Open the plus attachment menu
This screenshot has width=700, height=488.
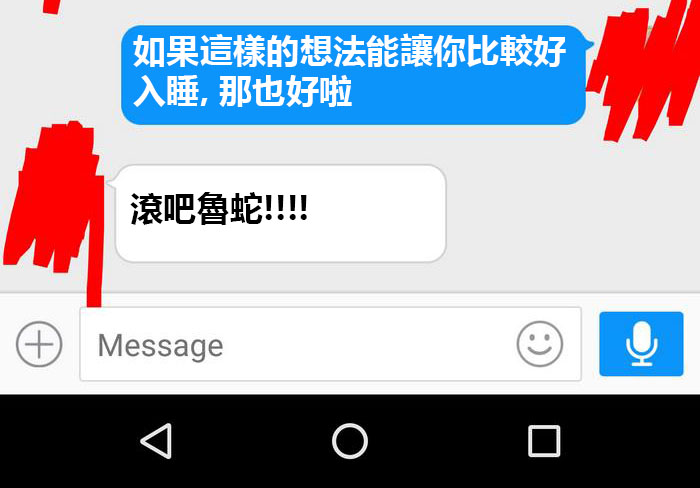39,345
